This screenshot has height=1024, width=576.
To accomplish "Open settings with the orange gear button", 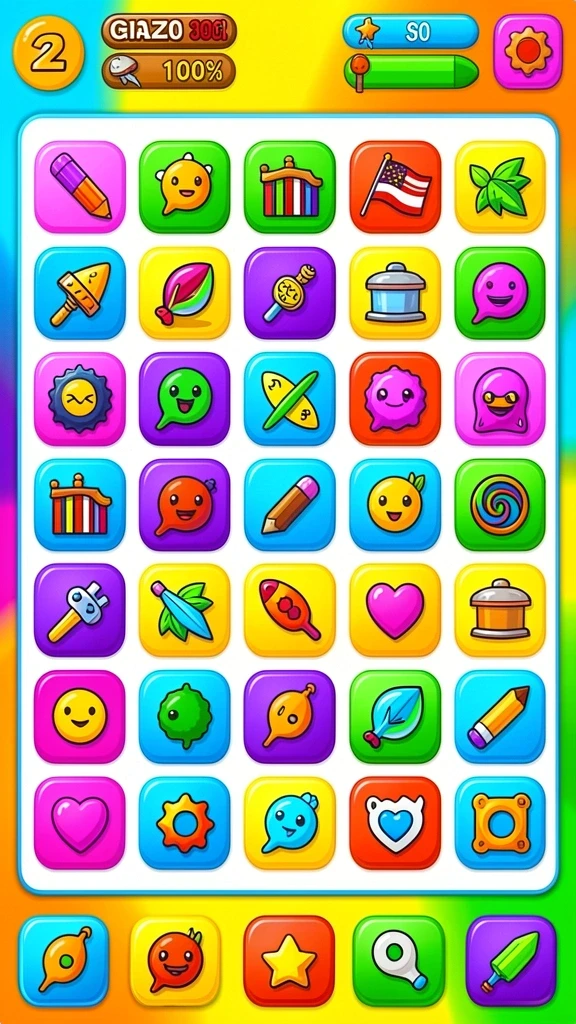I will click(528, 51).
